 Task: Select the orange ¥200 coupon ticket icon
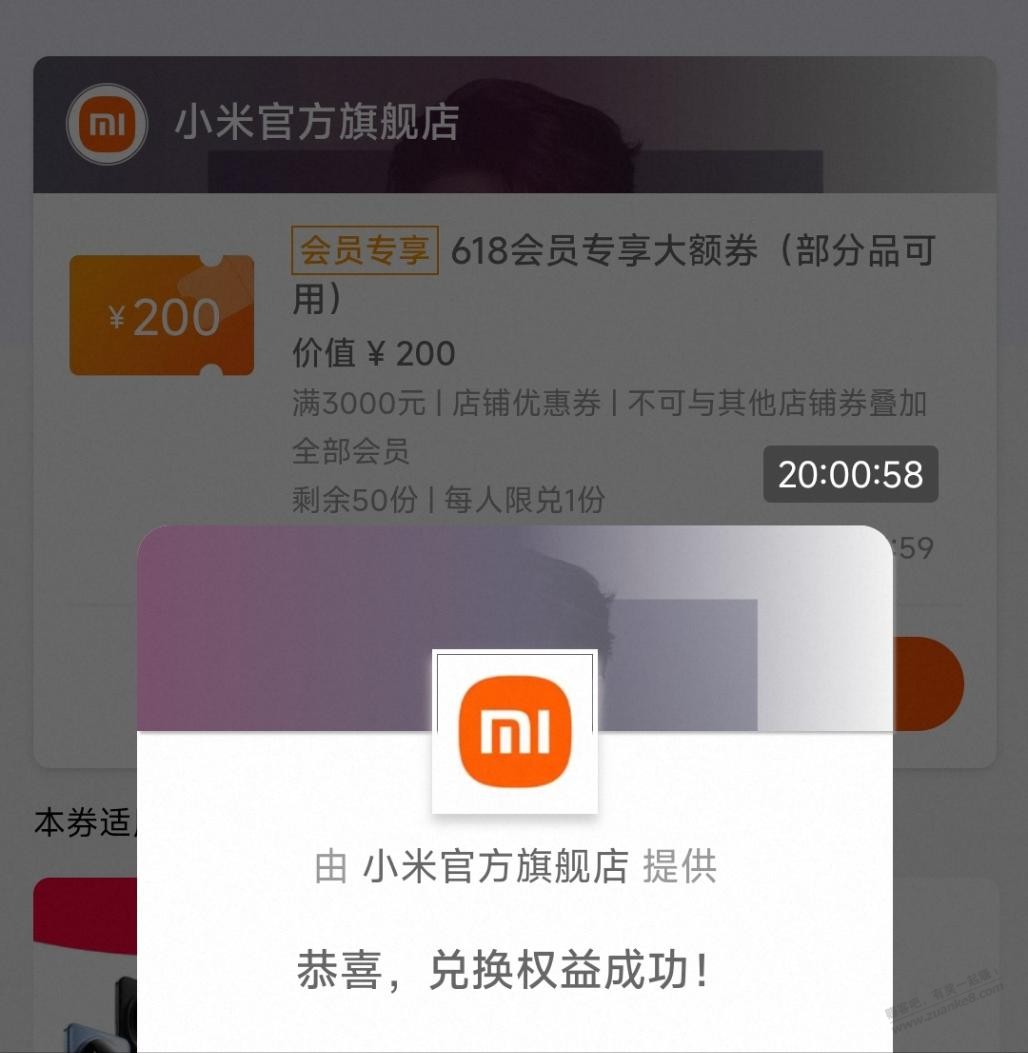pos(161,313)
